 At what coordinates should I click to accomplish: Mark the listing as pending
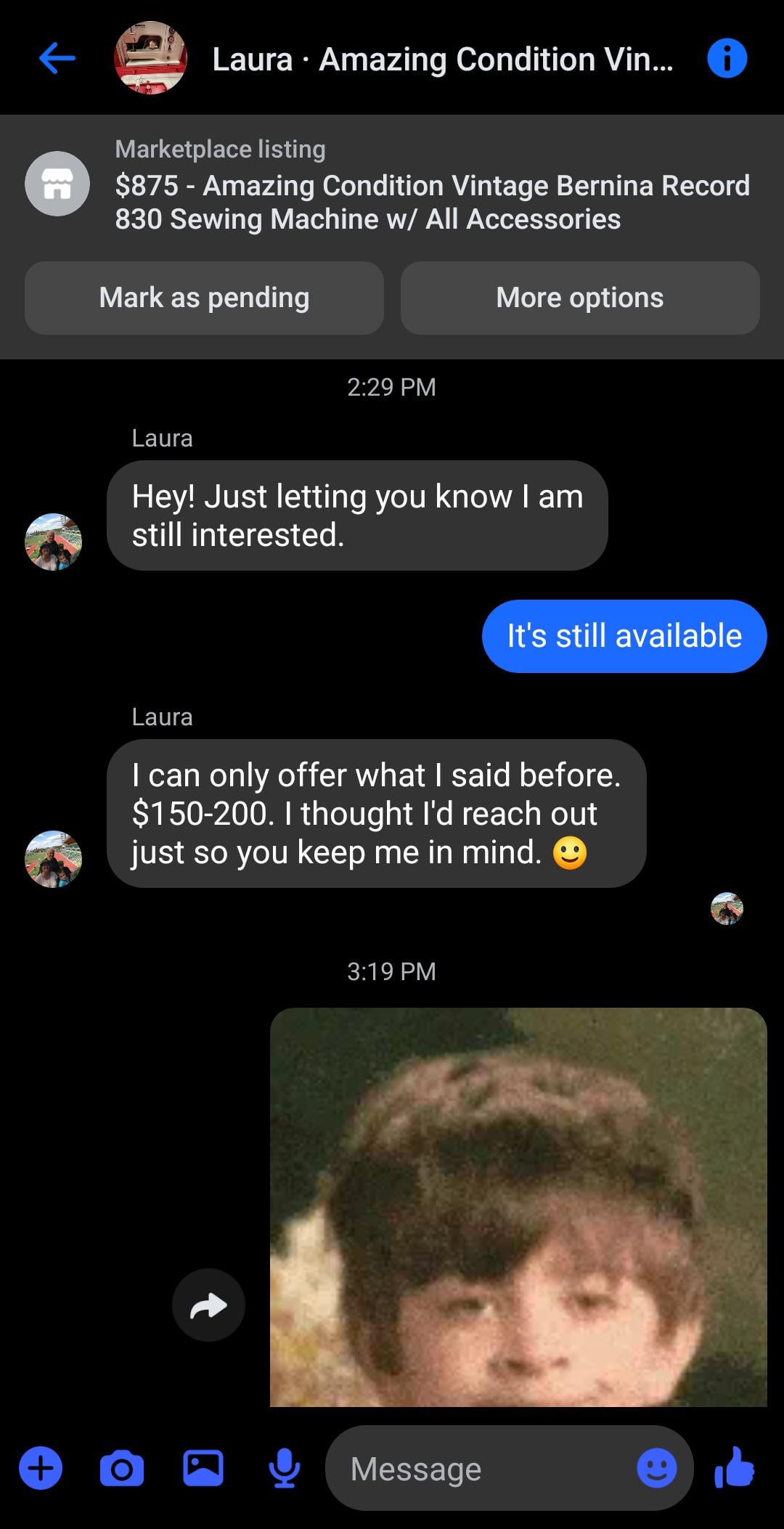(x=204, y=298)
